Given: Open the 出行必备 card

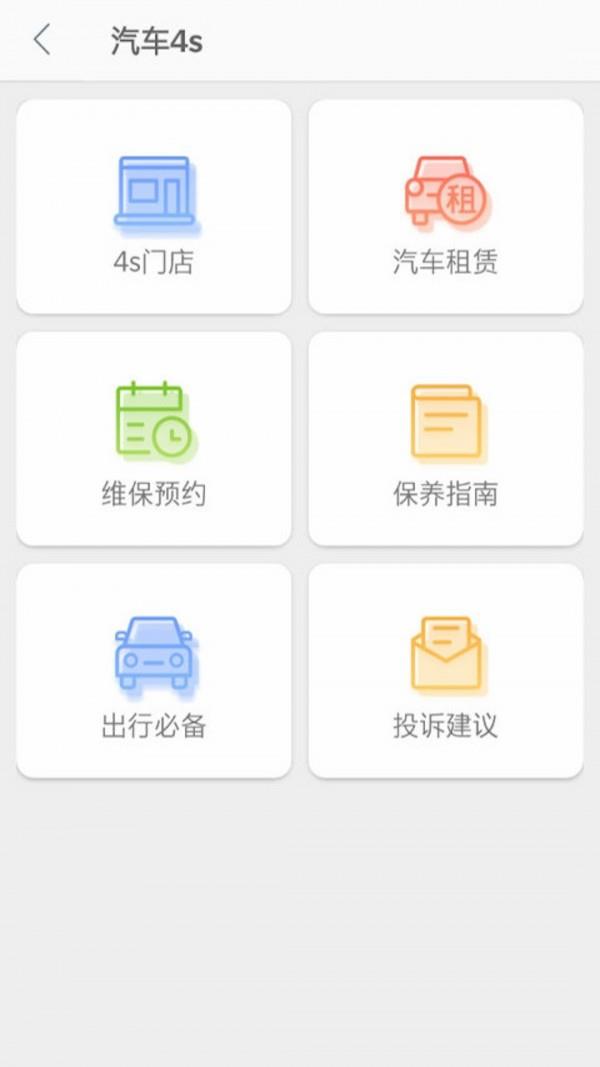Looking at the screenshot, I should click(154, 671).
